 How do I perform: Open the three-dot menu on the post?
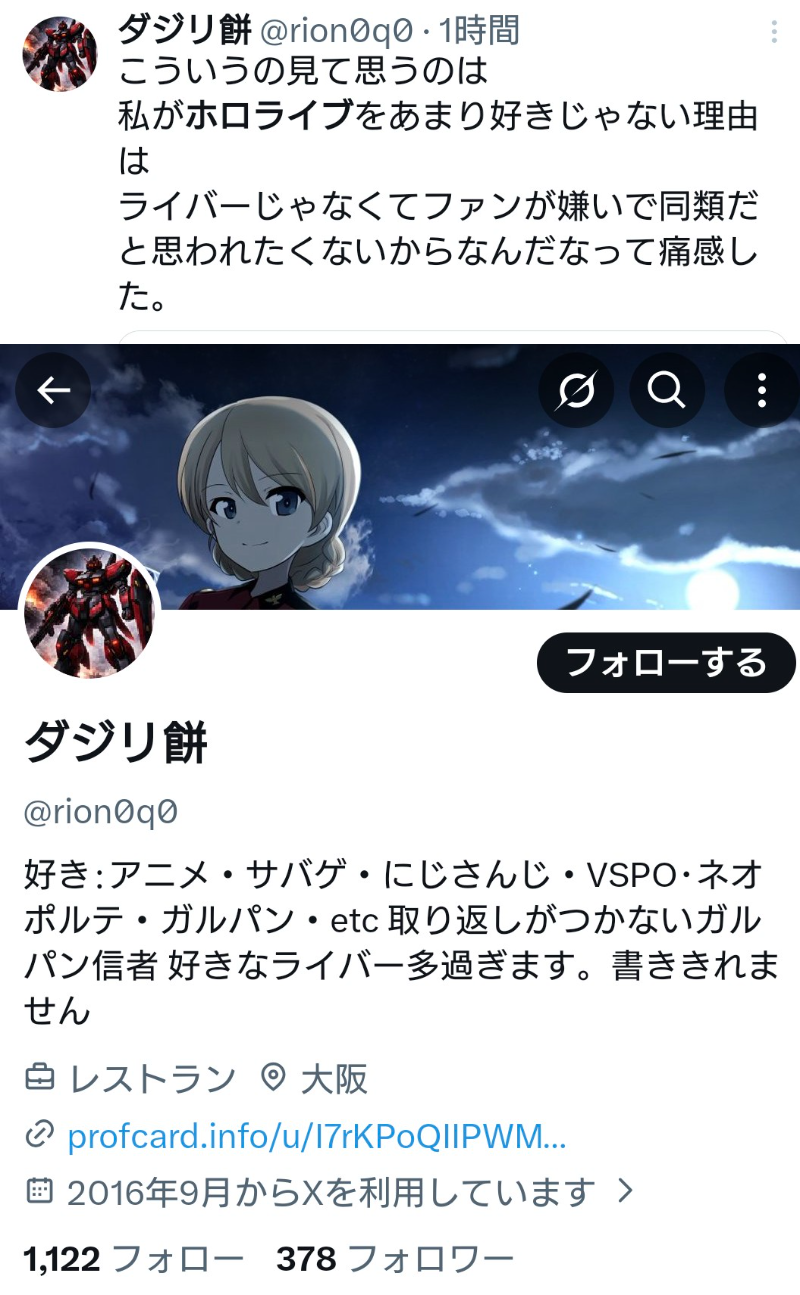(774, 32)
